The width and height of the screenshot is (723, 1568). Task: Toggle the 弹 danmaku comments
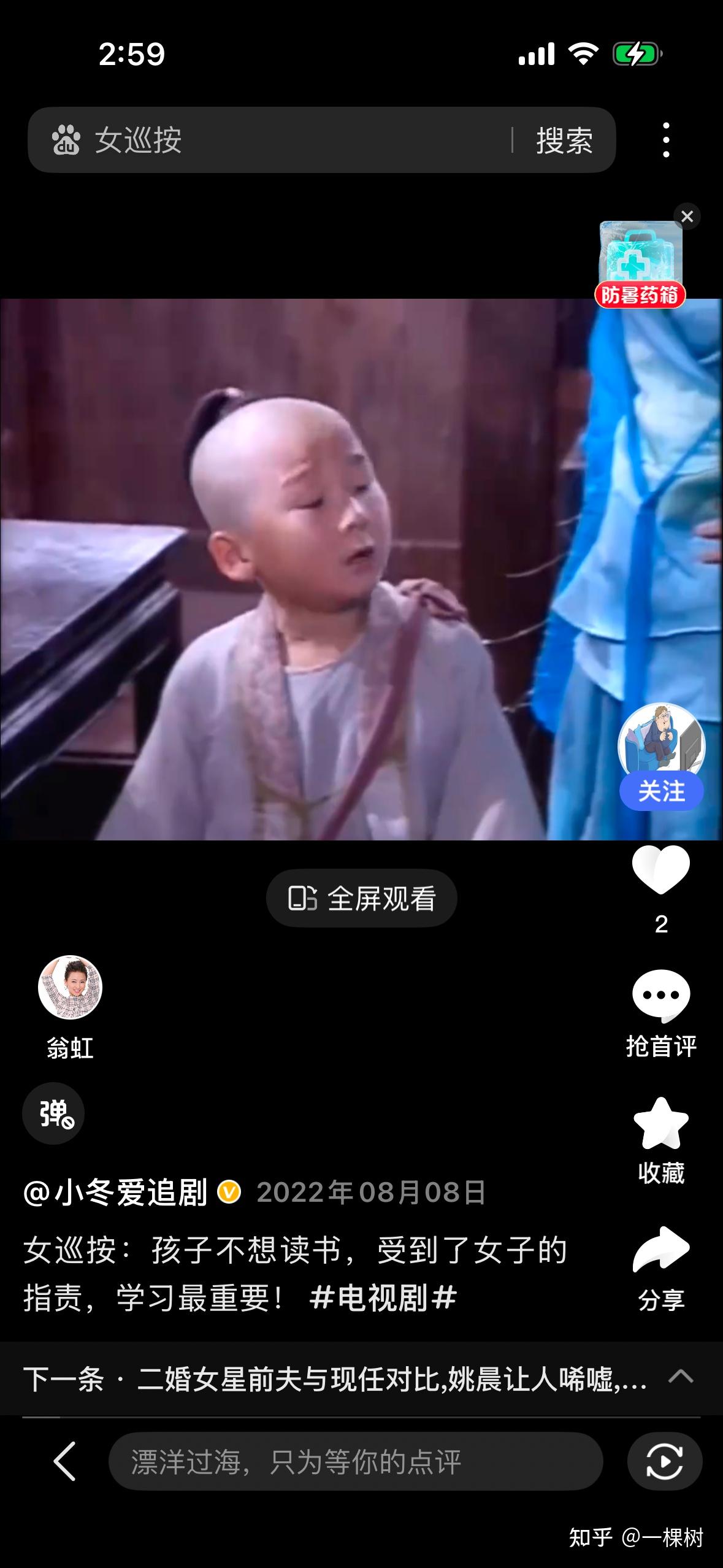point(54,1113)
